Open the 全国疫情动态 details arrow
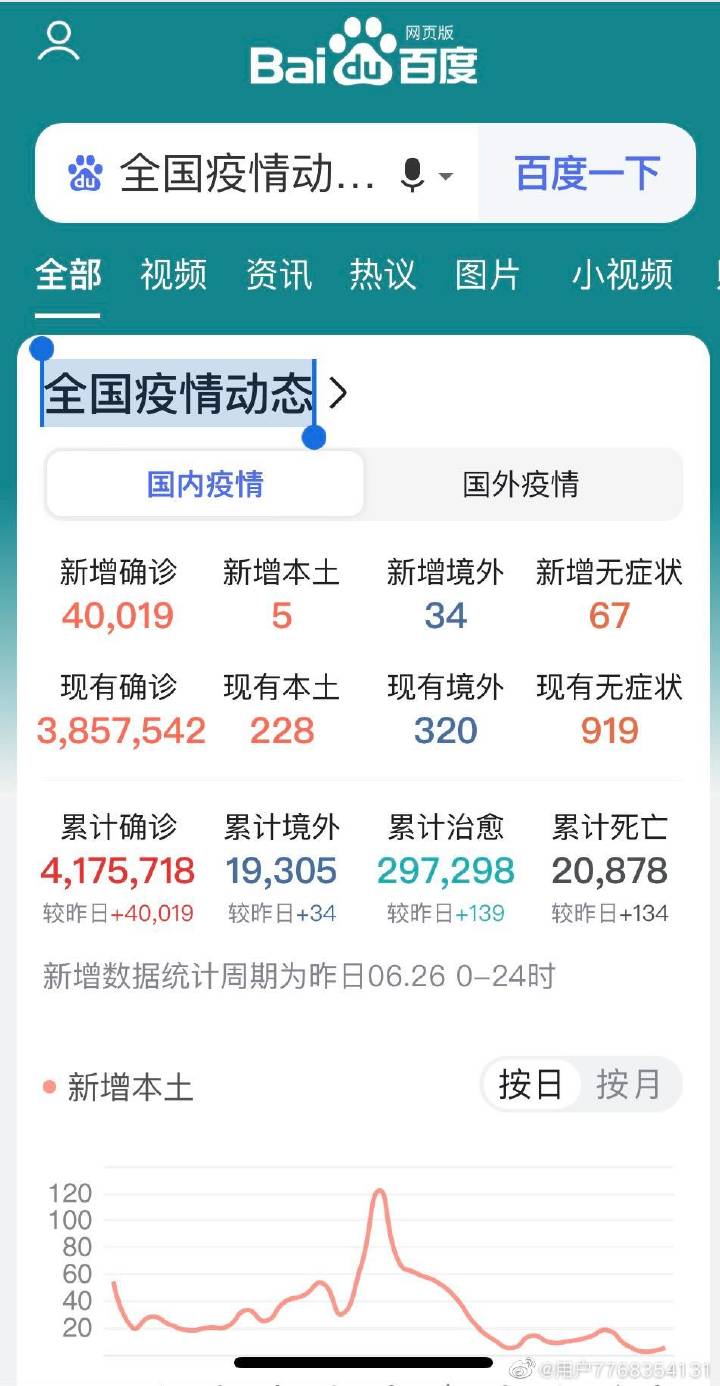 tap(338, 394)
